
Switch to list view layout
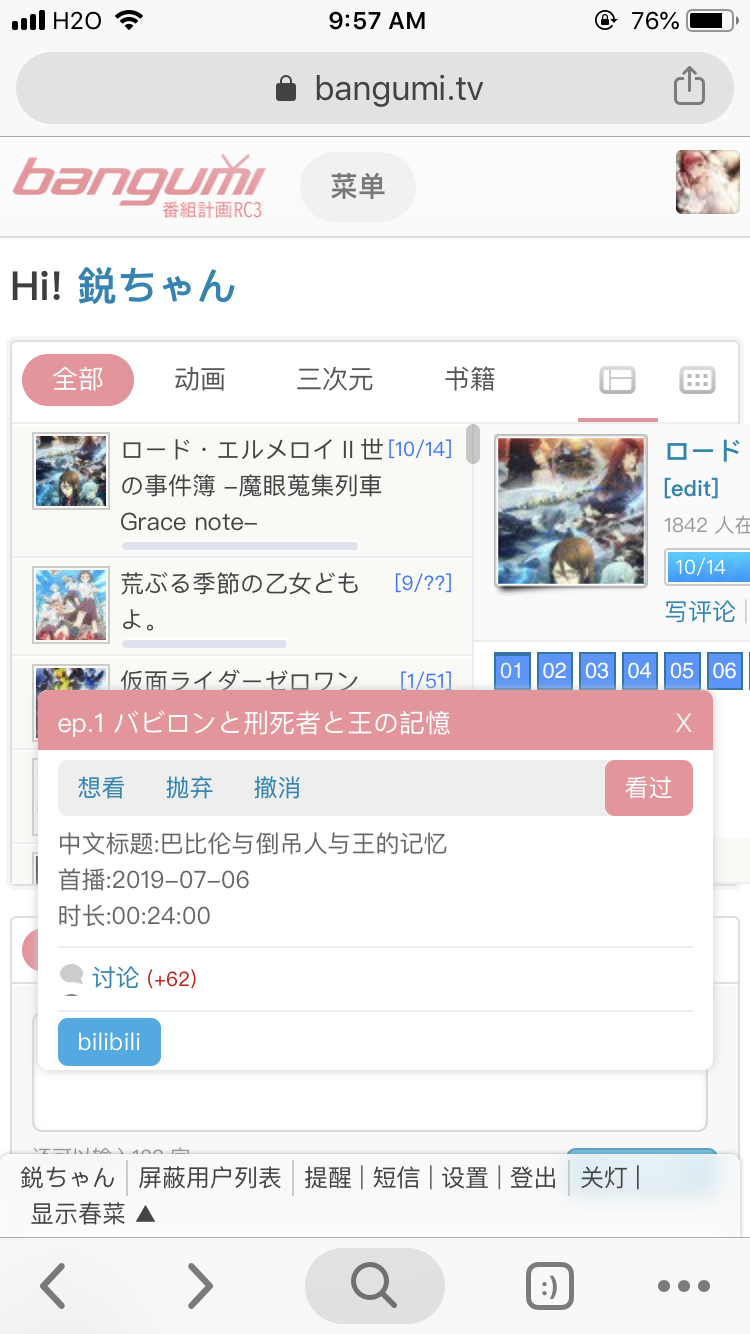(617, 380)
